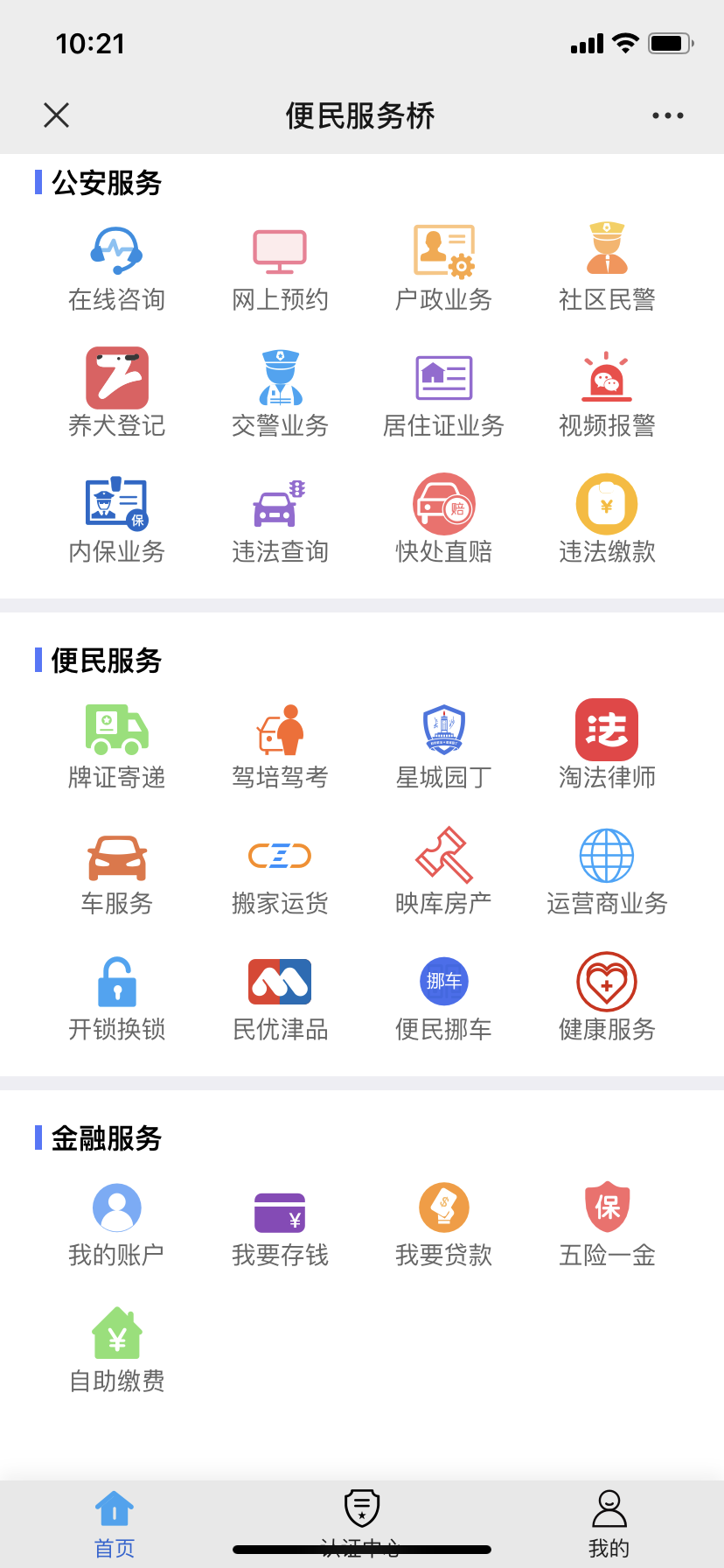The width and height of the screenshot is (724, 1568).
Task: Open 便民挪车 car moving service
Action: (443, 999)
